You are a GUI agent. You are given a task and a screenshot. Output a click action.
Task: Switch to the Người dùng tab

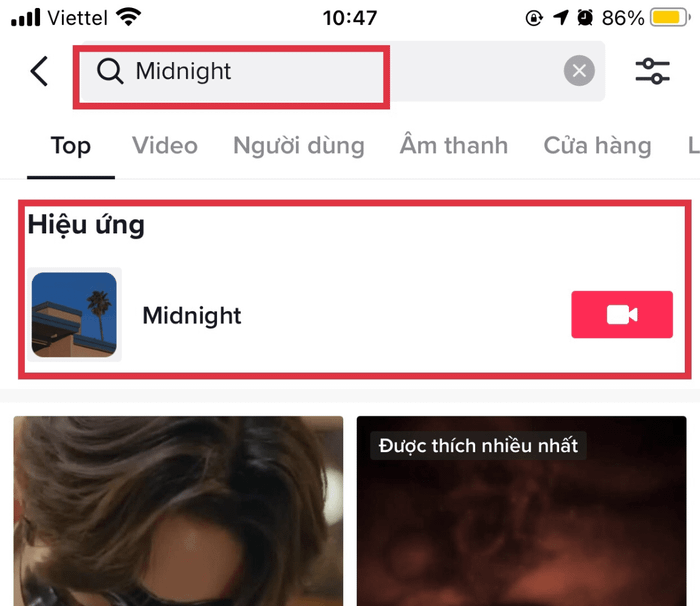point(298,146)
